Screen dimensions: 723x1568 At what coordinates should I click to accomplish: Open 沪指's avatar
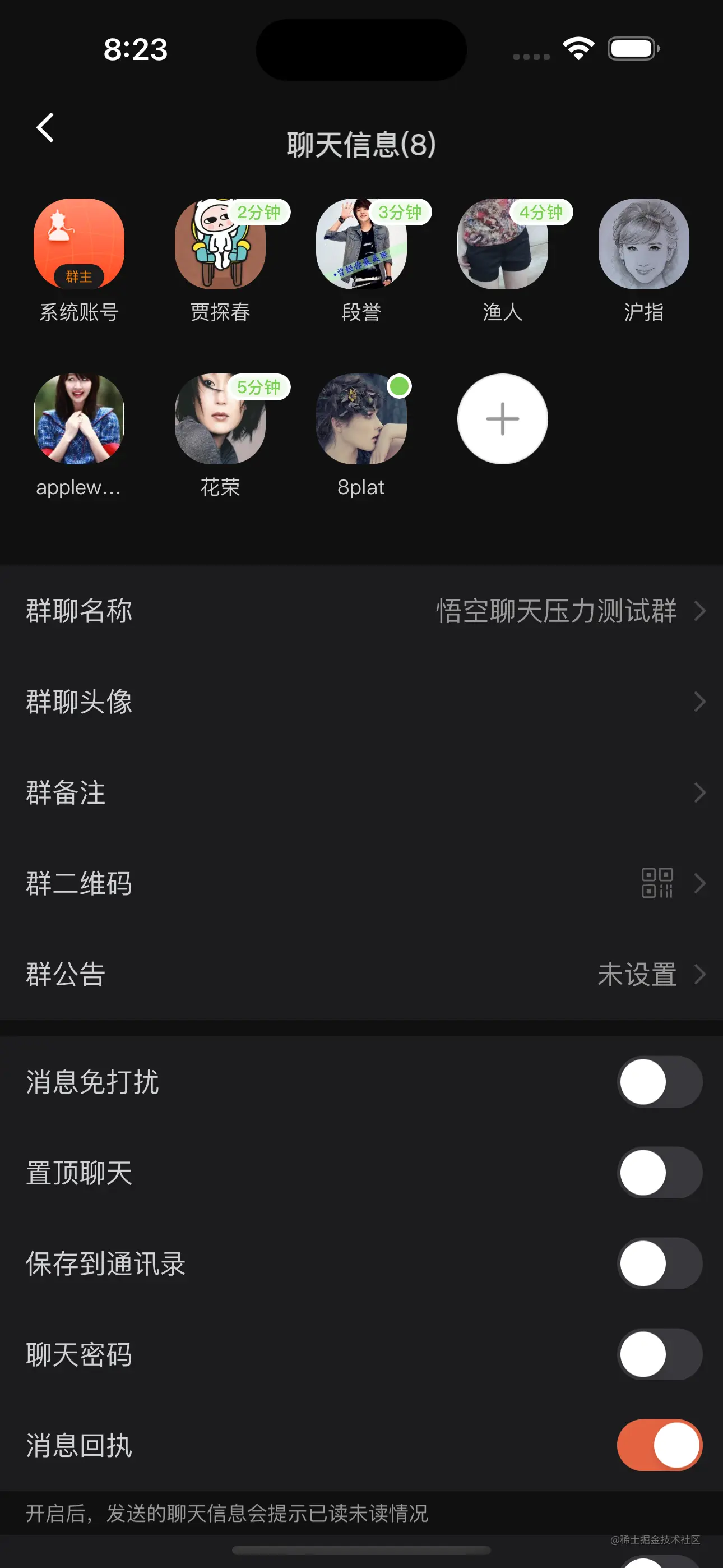pyautogui.click(x=643, y=243)
